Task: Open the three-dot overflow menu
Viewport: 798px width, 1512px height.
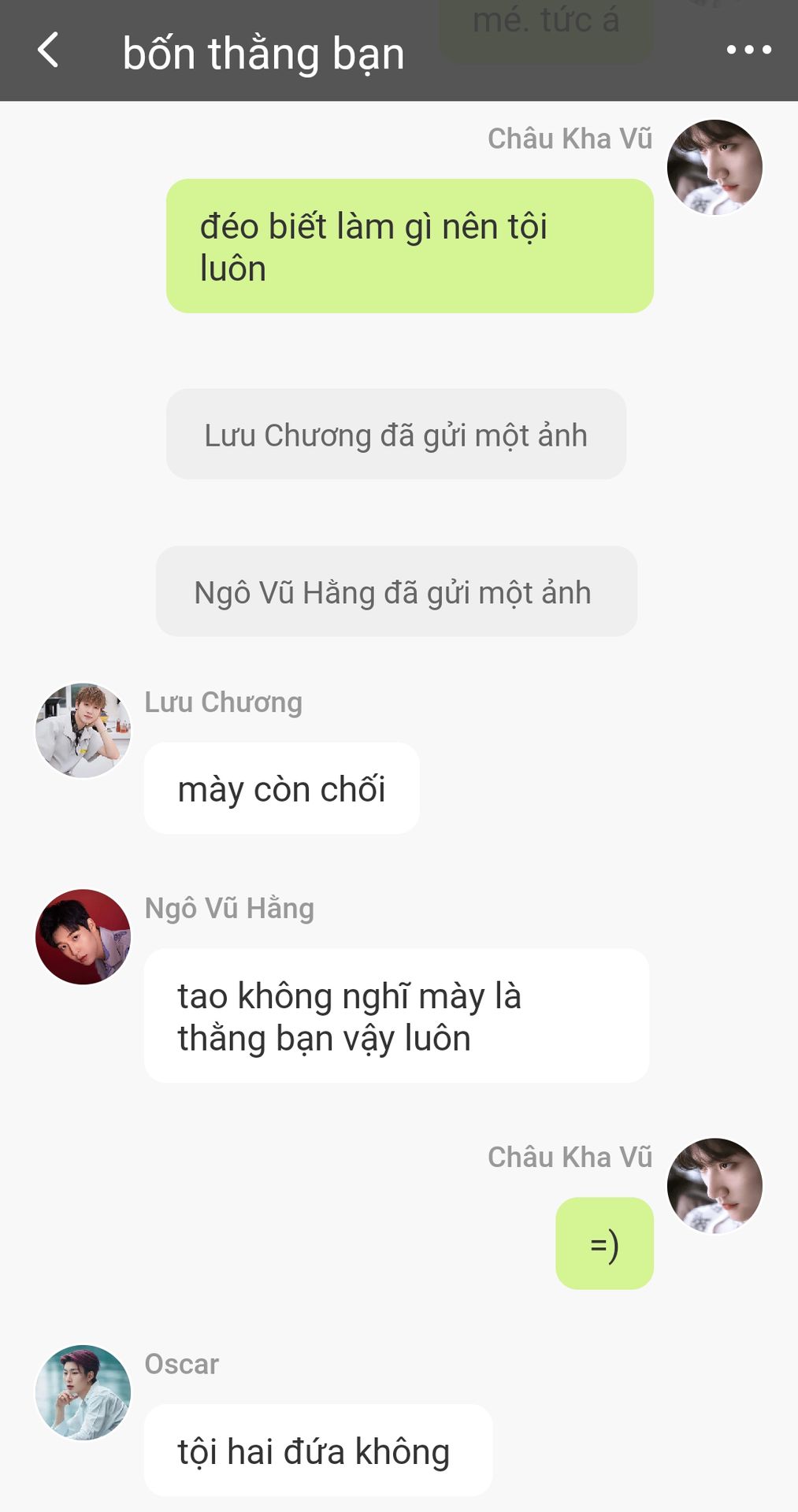Action: (x=748, y=50)
